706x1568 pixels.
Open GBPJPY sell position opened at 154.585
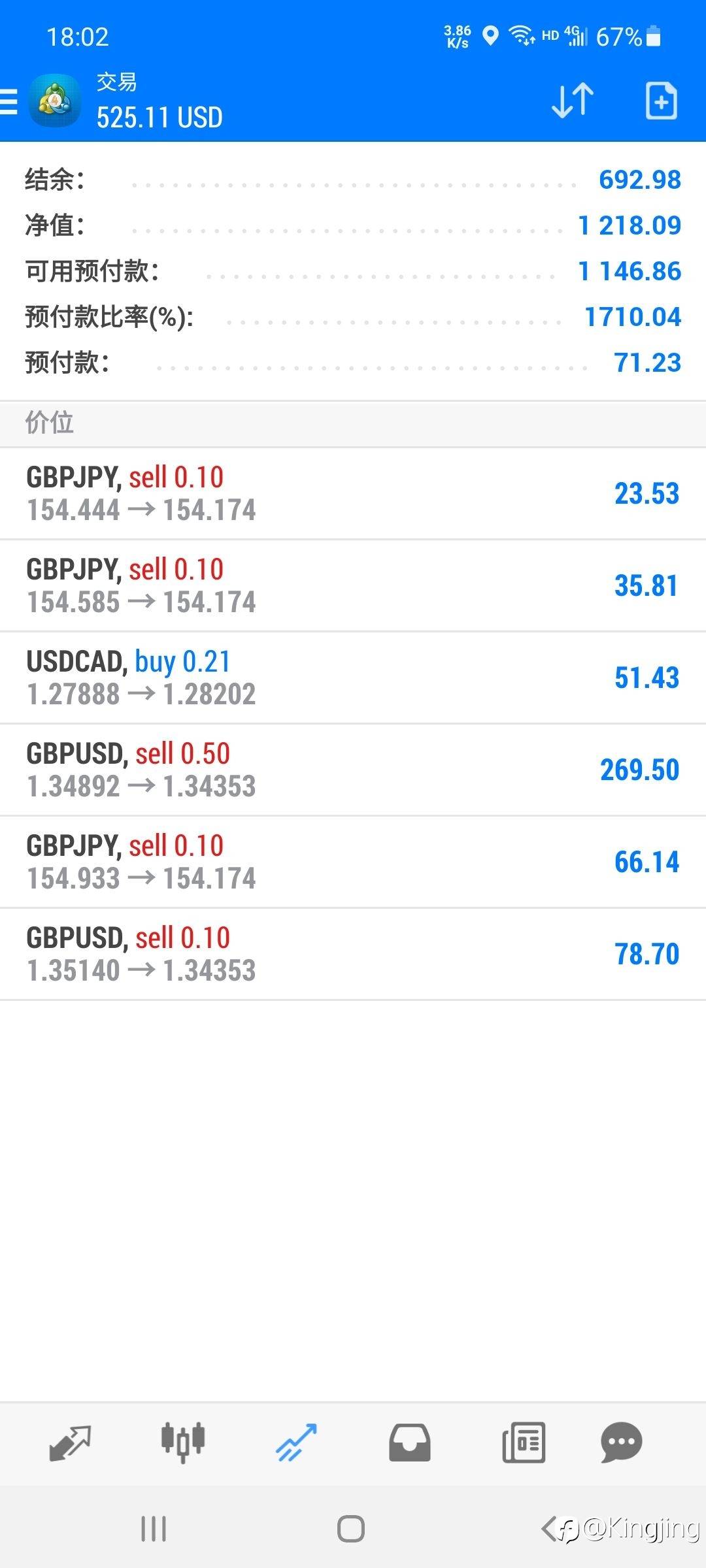[x=353, y=586]
